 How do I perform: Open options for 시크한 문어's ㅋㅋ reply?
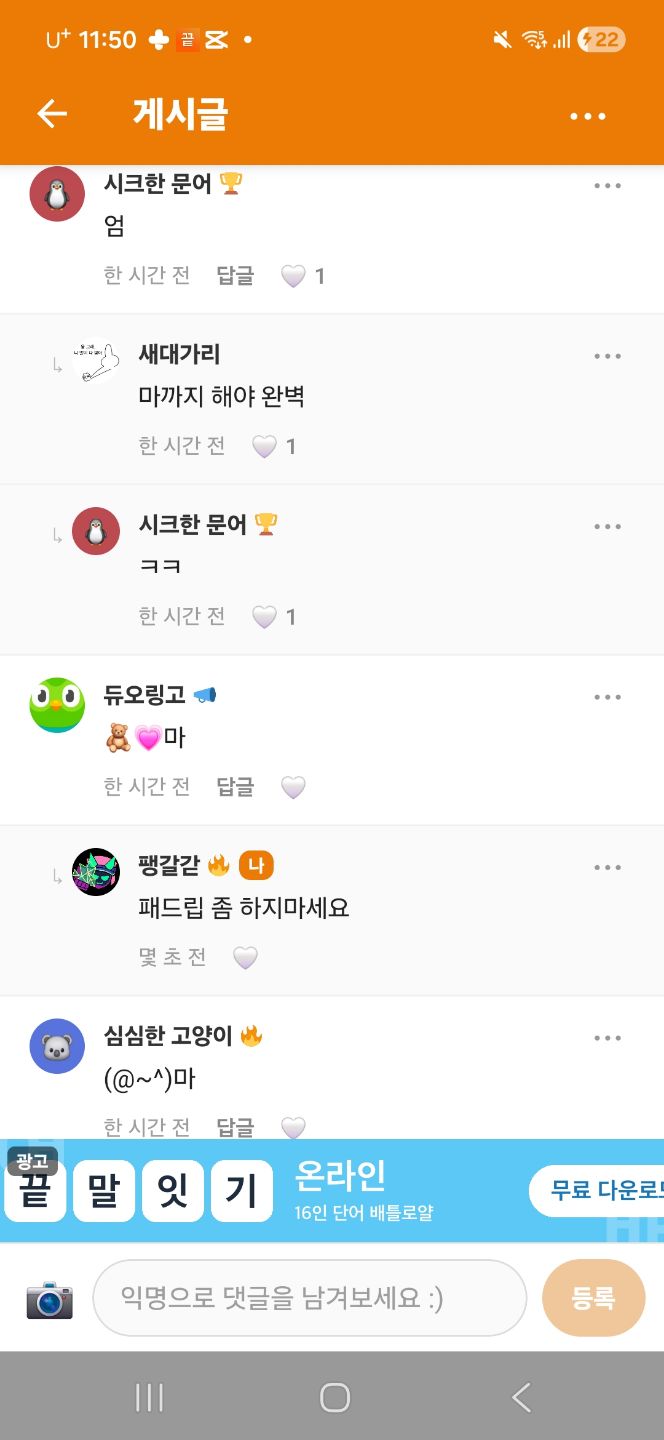click(607, 526)
